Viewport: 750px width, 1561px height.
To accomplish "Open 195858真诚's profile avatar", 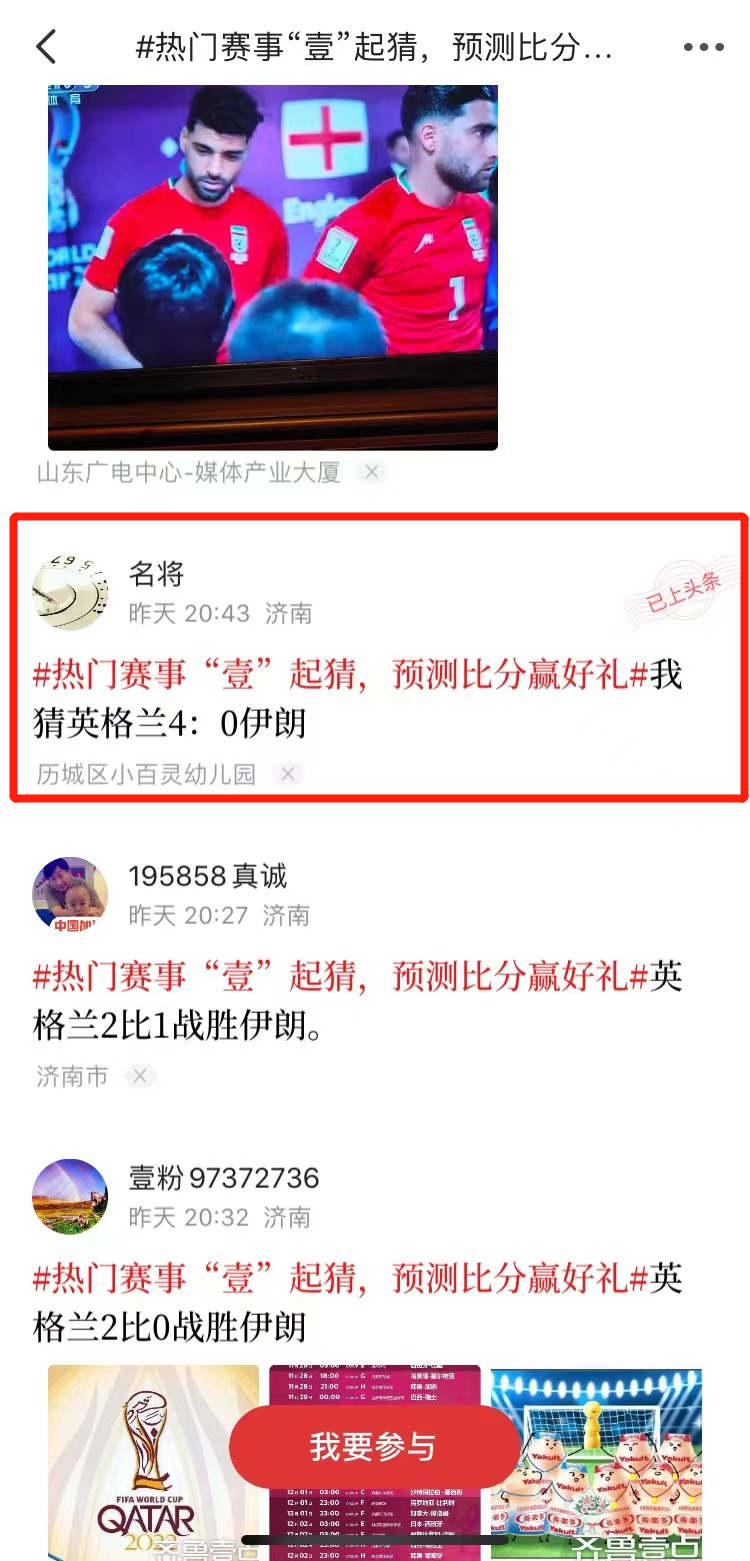I will click(71, 894).
